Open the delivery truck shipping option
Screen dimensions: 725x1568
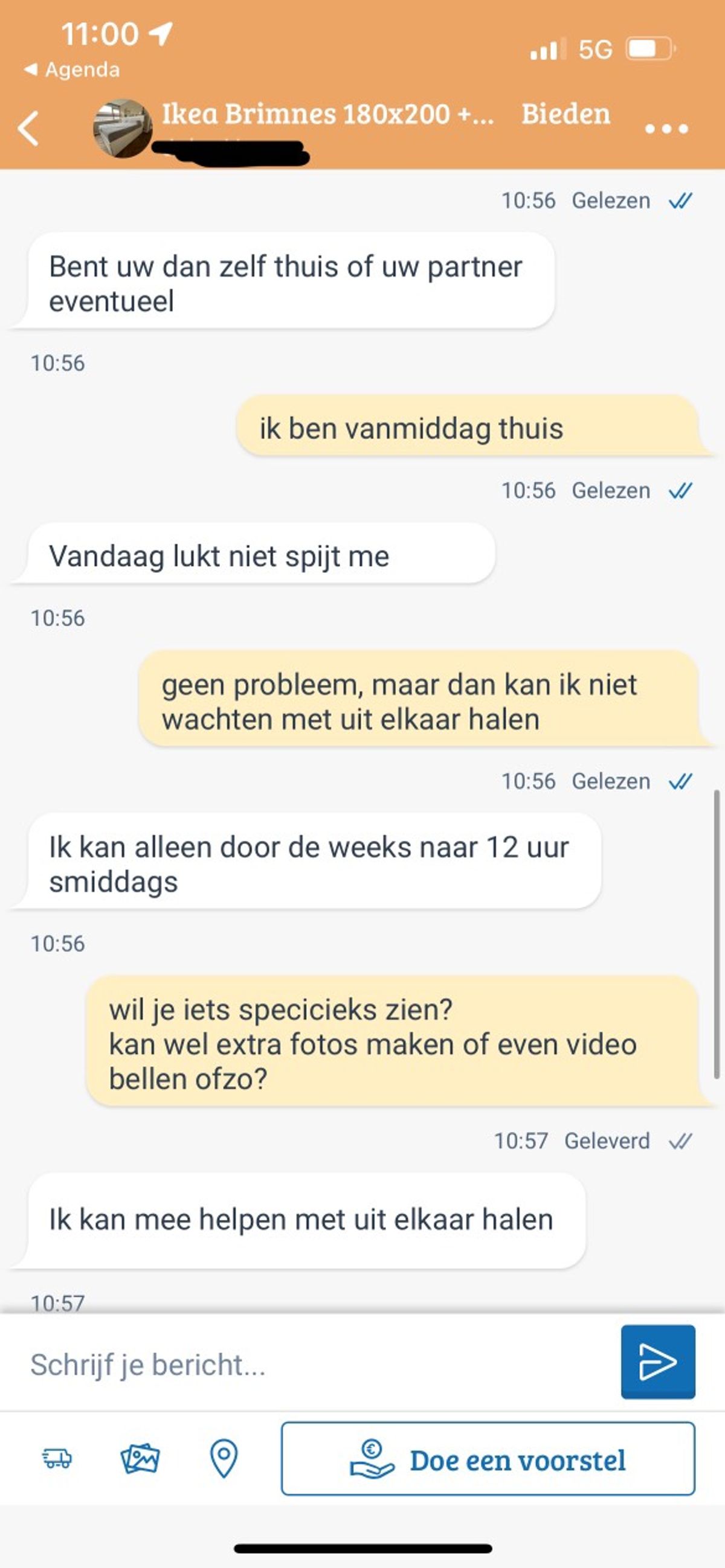(57, 1459)
